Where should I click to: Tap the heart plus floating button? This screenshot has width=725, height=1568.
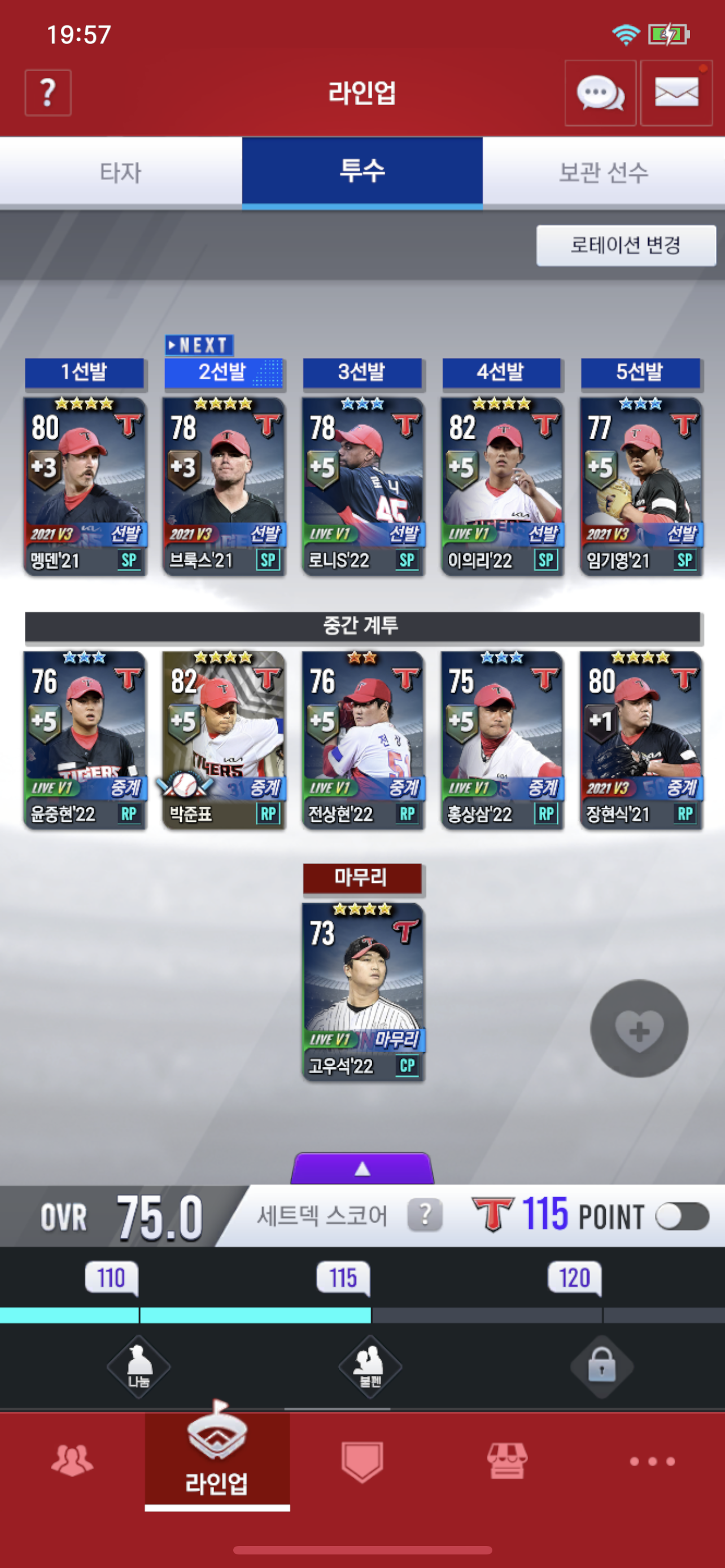tap(639, 1029)
